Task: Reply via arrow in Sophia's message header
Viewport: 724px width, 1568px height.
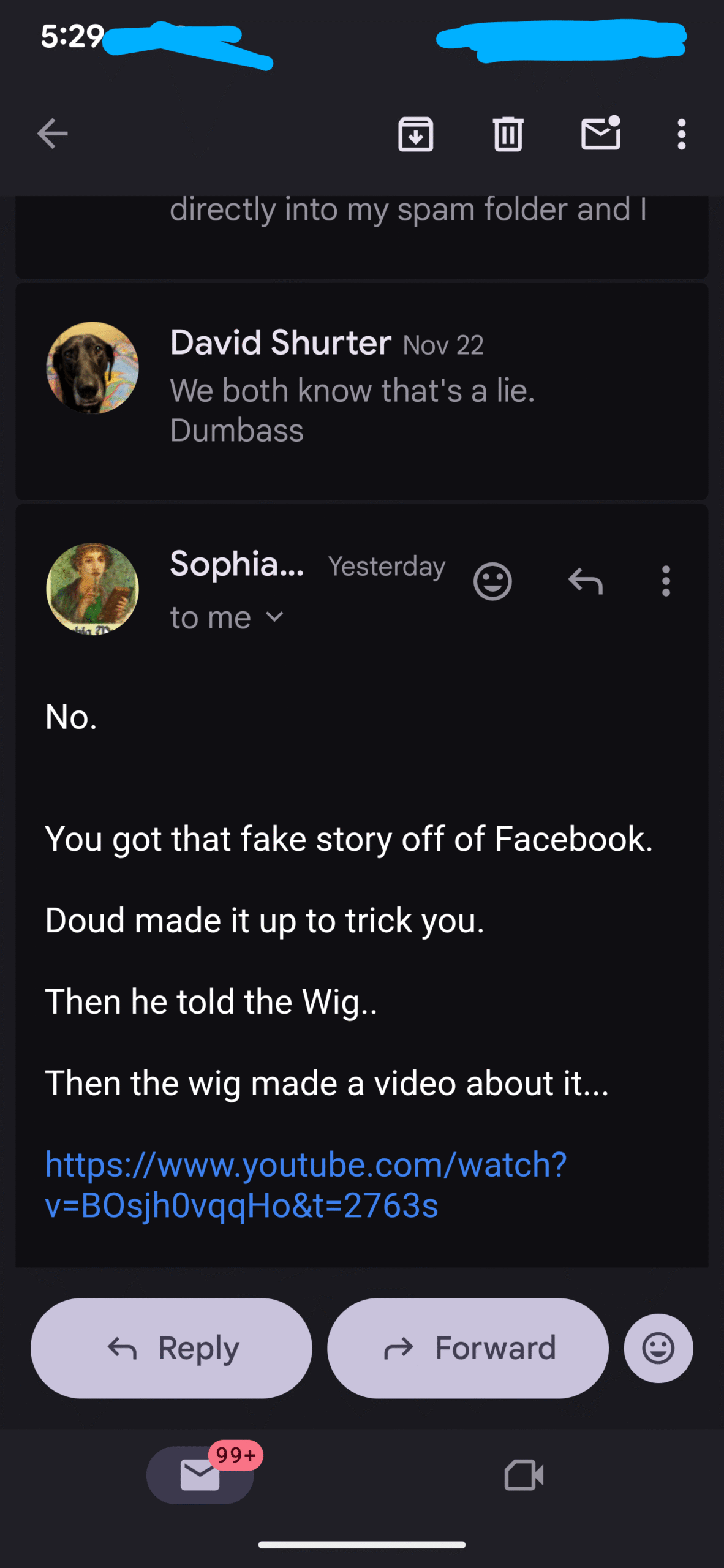Action: tap(585, 581)
